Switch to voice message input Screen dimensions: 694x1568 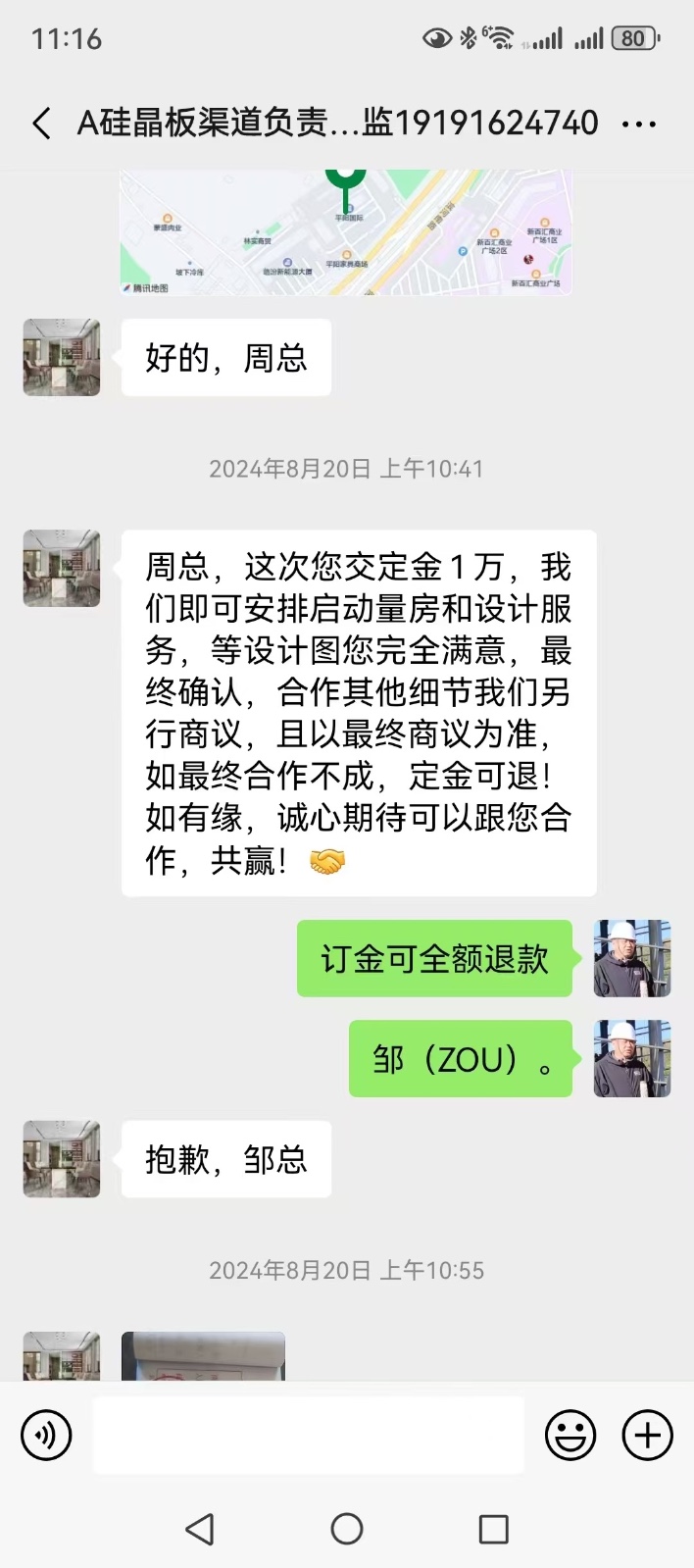46,1436
